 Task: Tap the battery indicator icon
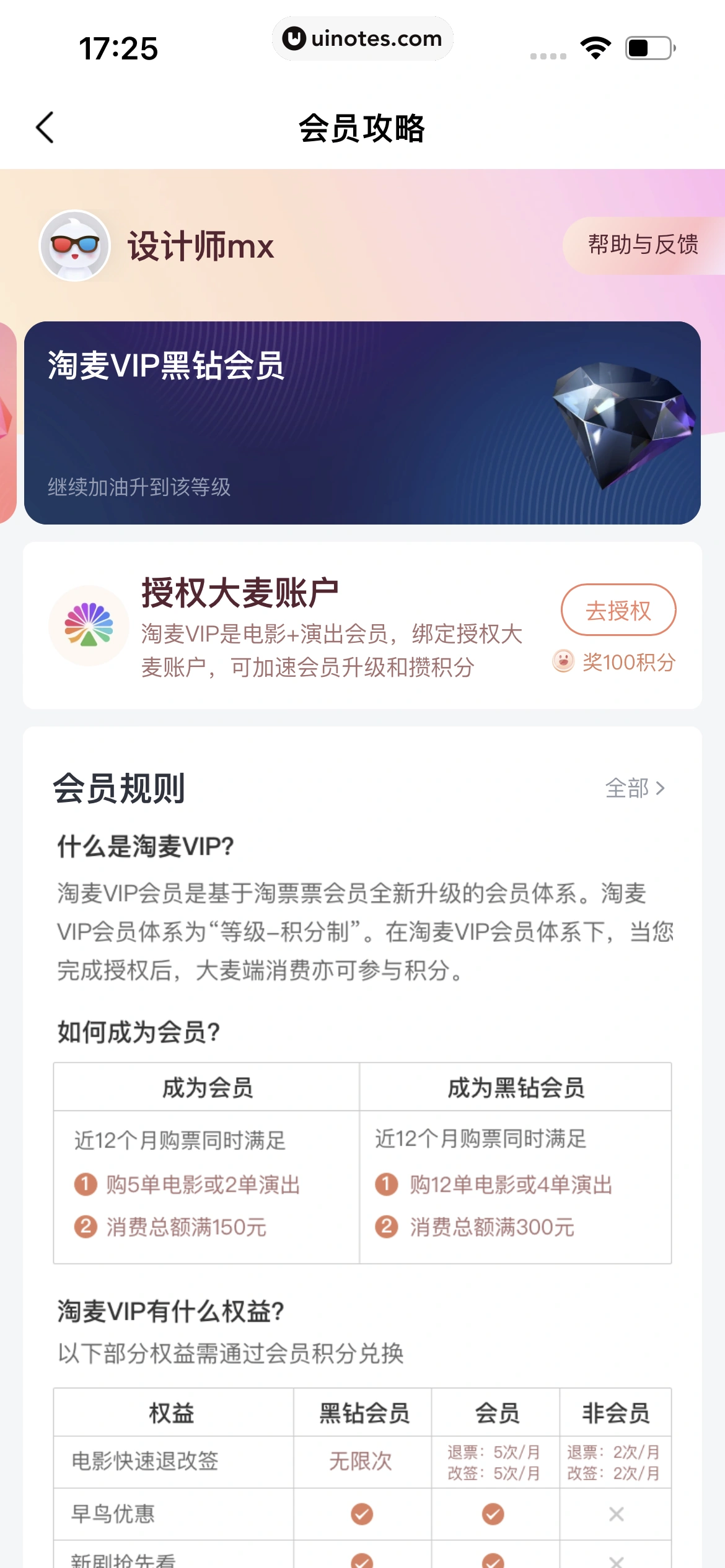click(x=649, y=46)
